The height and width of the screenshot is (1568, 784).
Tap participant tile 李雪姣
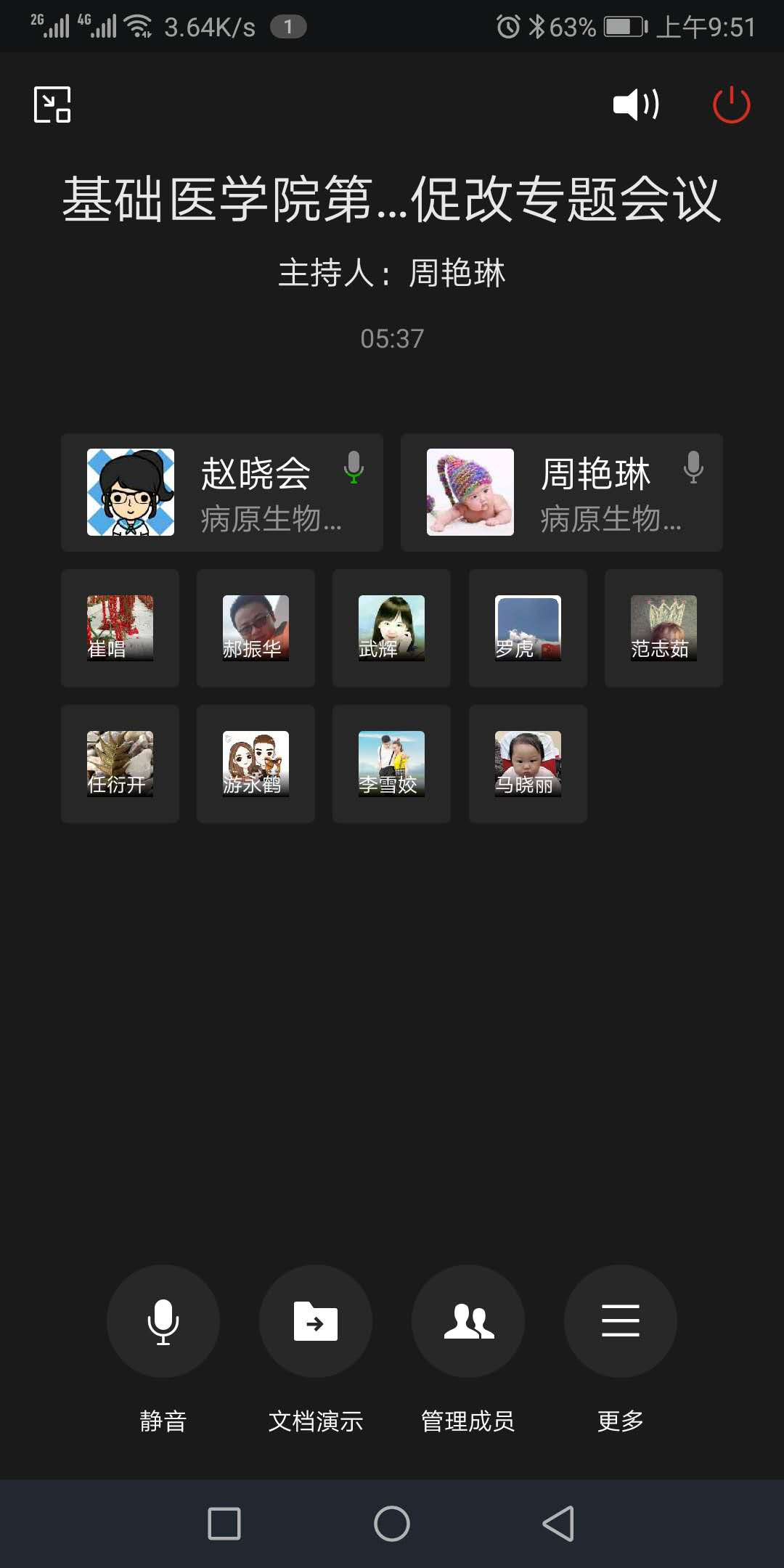point(391,764)
